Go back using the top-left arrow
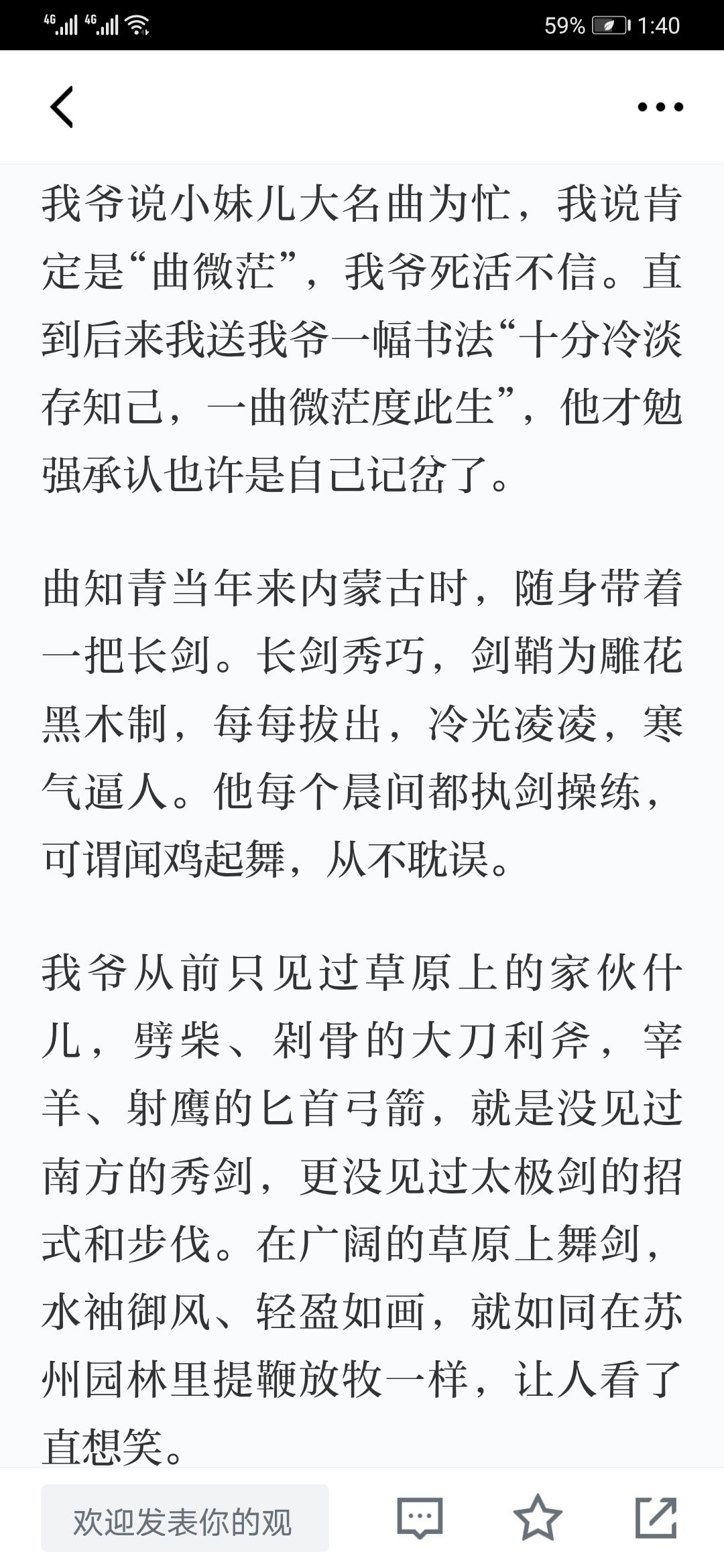The height and width of the screenshot is (1568, 724). 62,107
